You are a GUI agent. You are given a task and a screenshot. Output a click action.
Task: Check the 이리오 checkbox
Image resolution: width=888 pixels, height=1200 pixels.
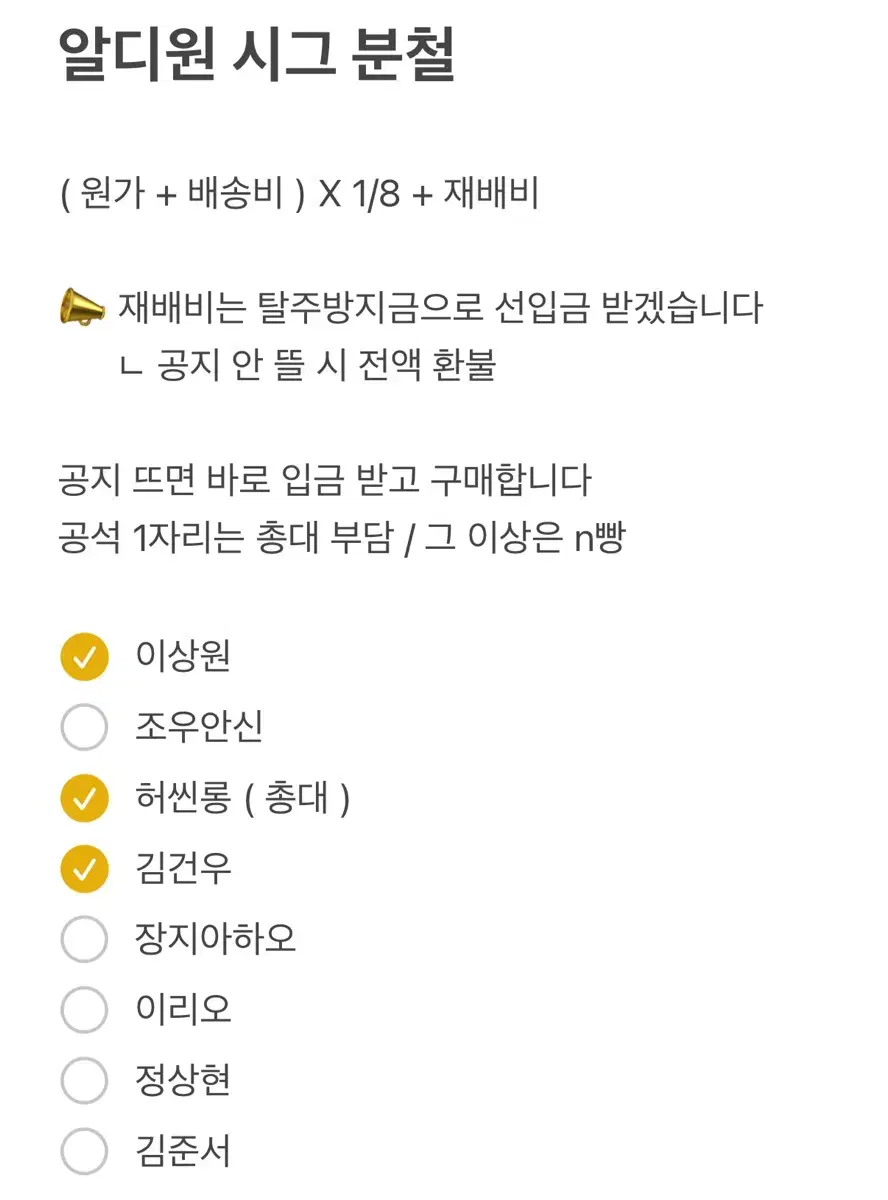(x=84, y=1010)
